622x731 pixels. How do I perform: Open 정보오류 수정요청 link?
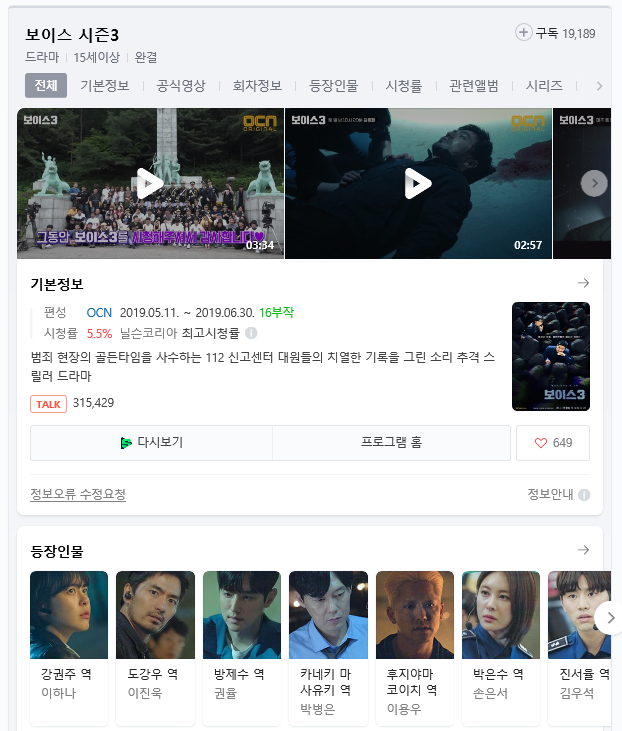click(x=78, y=494)
